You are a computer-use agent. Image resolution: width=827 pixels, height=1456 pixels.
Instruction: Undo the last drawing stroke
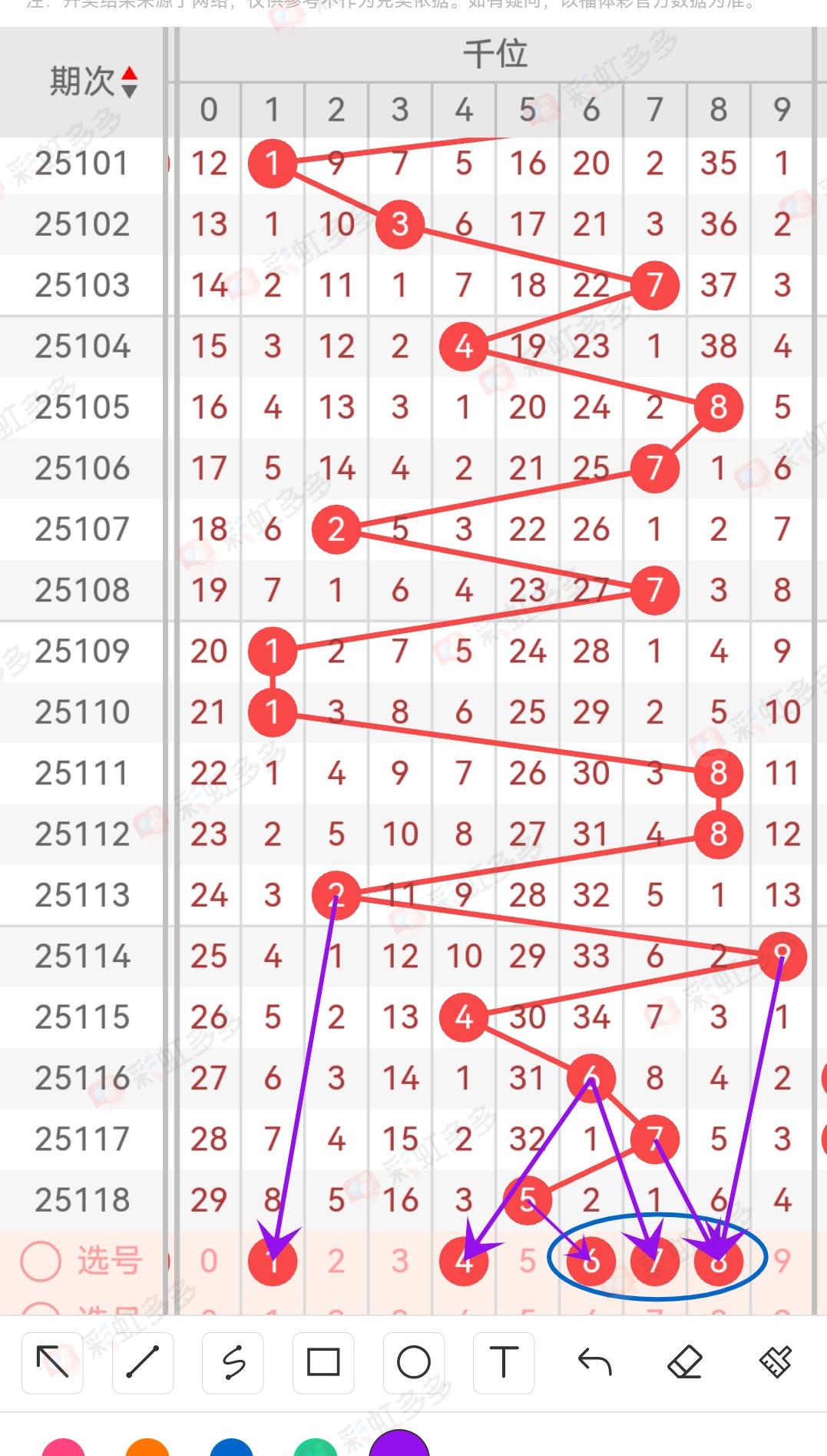point(594,1363)
